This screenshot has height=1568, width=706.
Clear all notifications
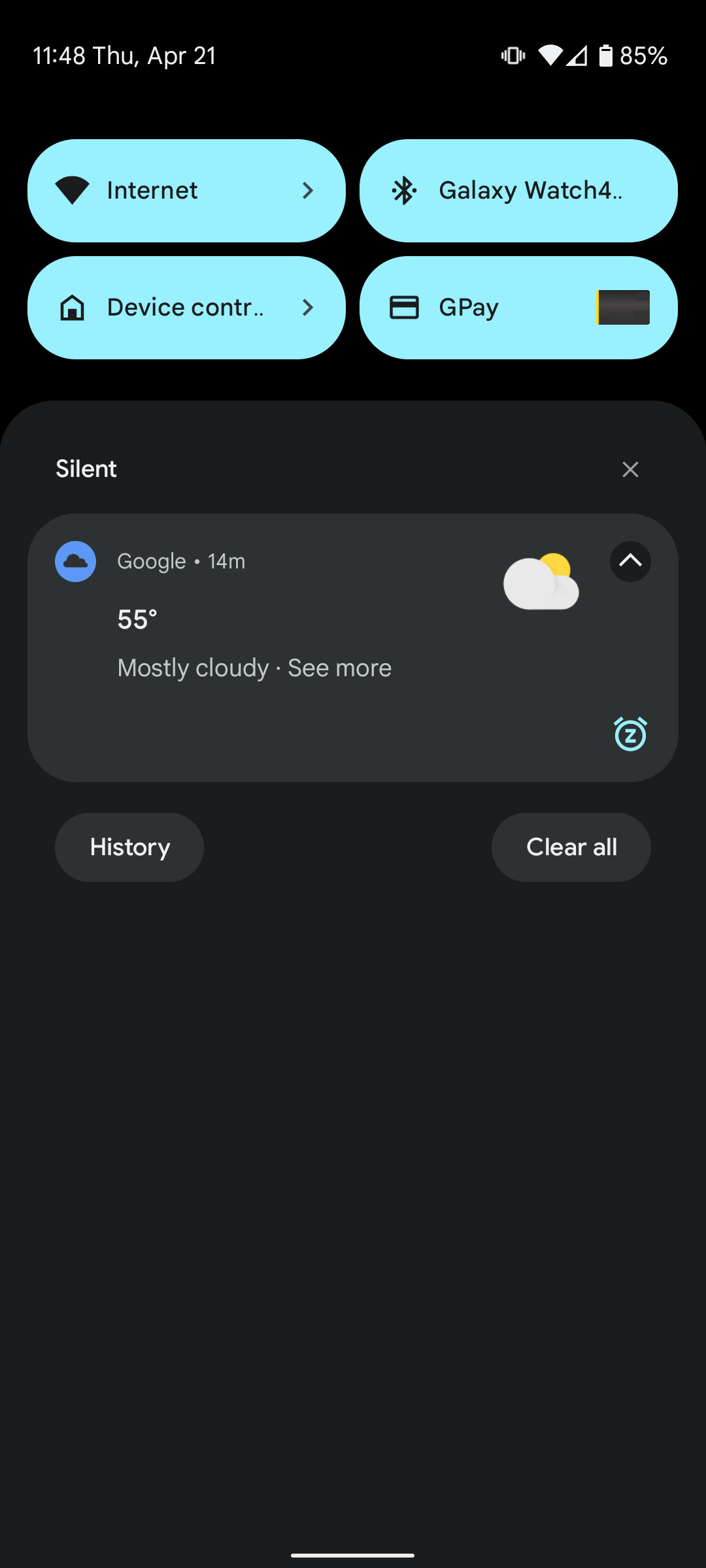[x=571, y=847]
